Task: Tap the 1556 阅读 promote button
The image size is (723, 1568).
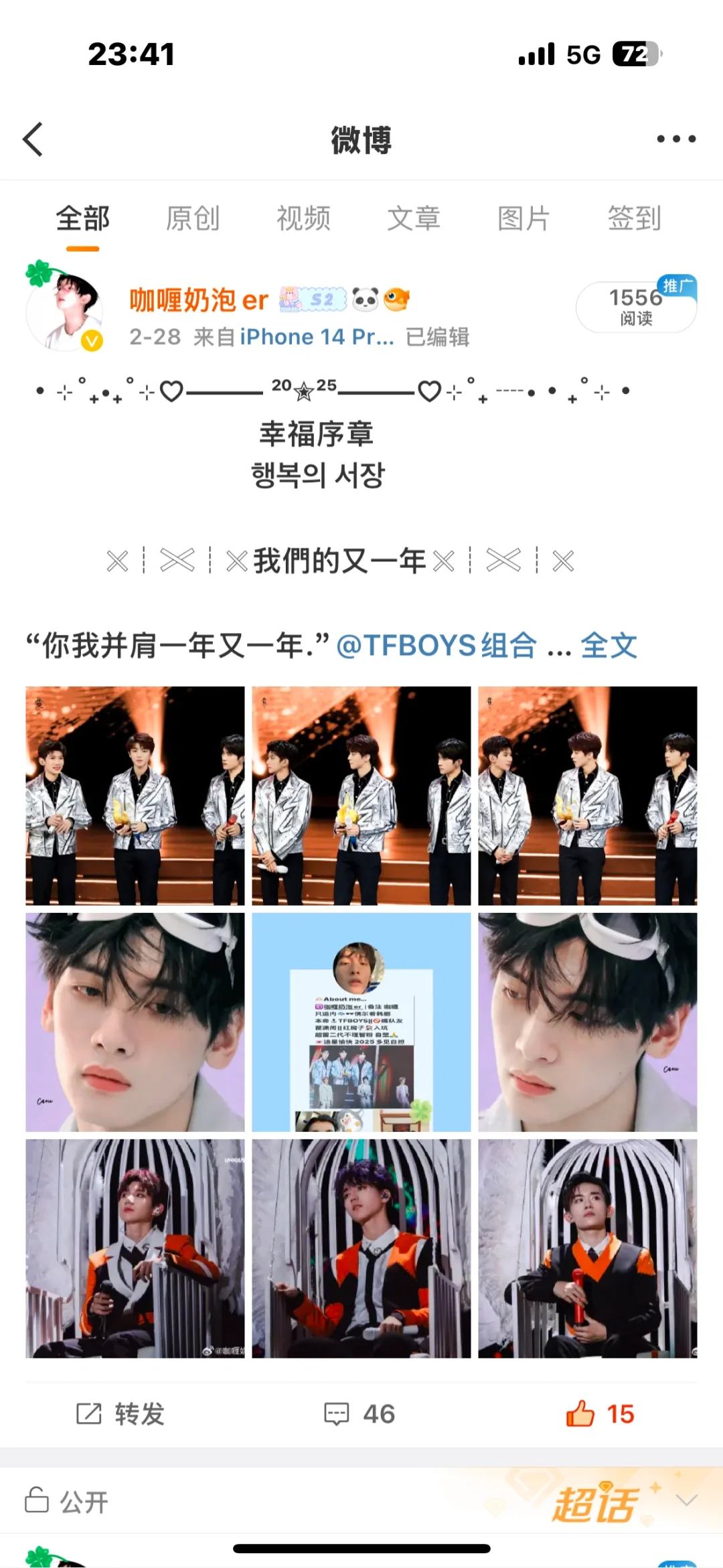Action: tap(636, 307)
